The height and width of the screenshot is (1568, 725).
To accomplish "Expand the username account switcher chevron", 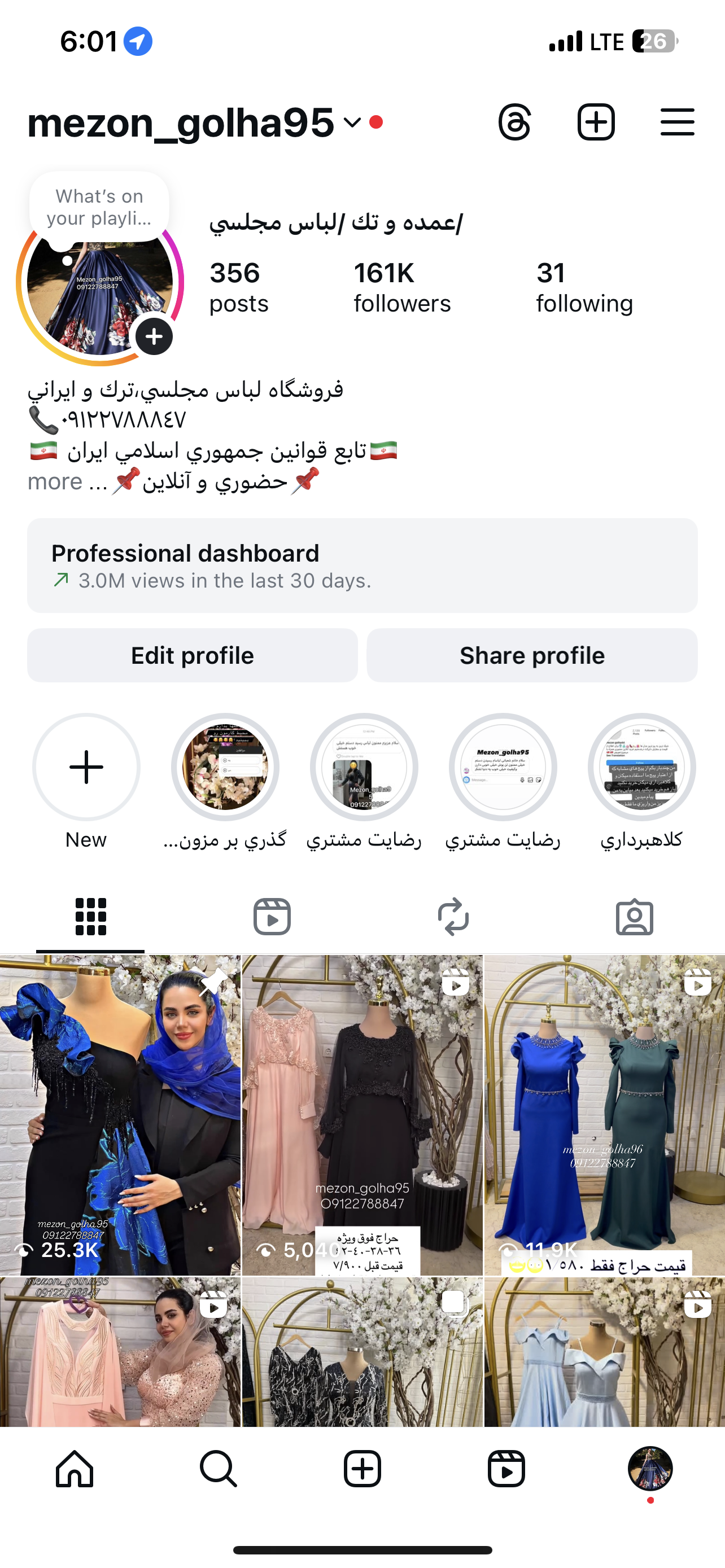I will 350,123.
